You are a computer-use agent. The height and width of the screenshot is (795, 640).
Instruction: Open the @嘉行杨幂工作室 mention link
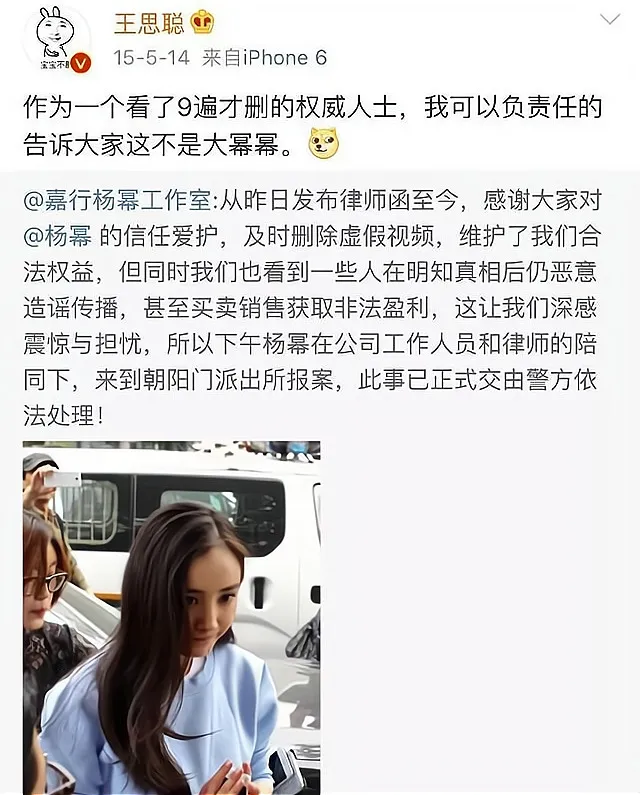coord(117,199)
